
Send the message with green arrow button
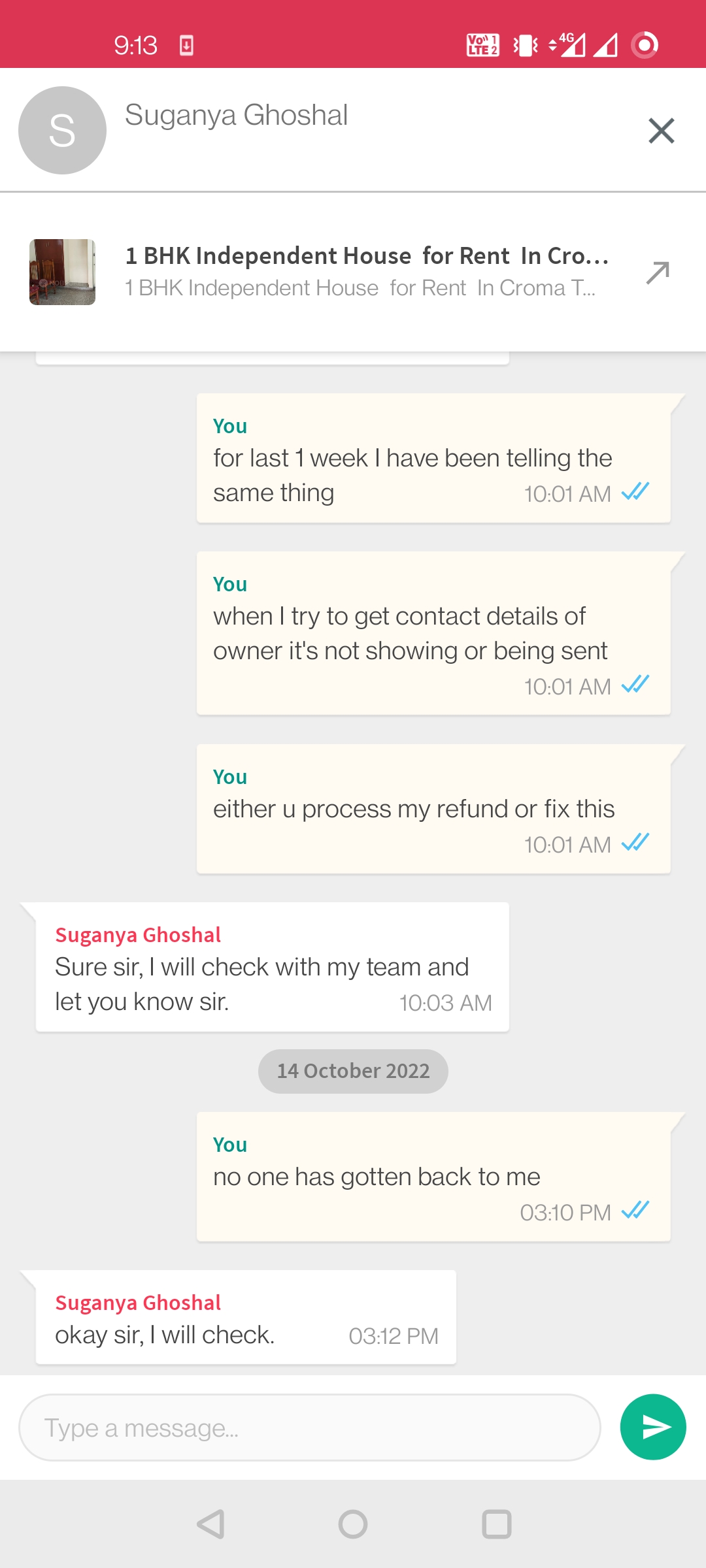(x=653, y=1427)
